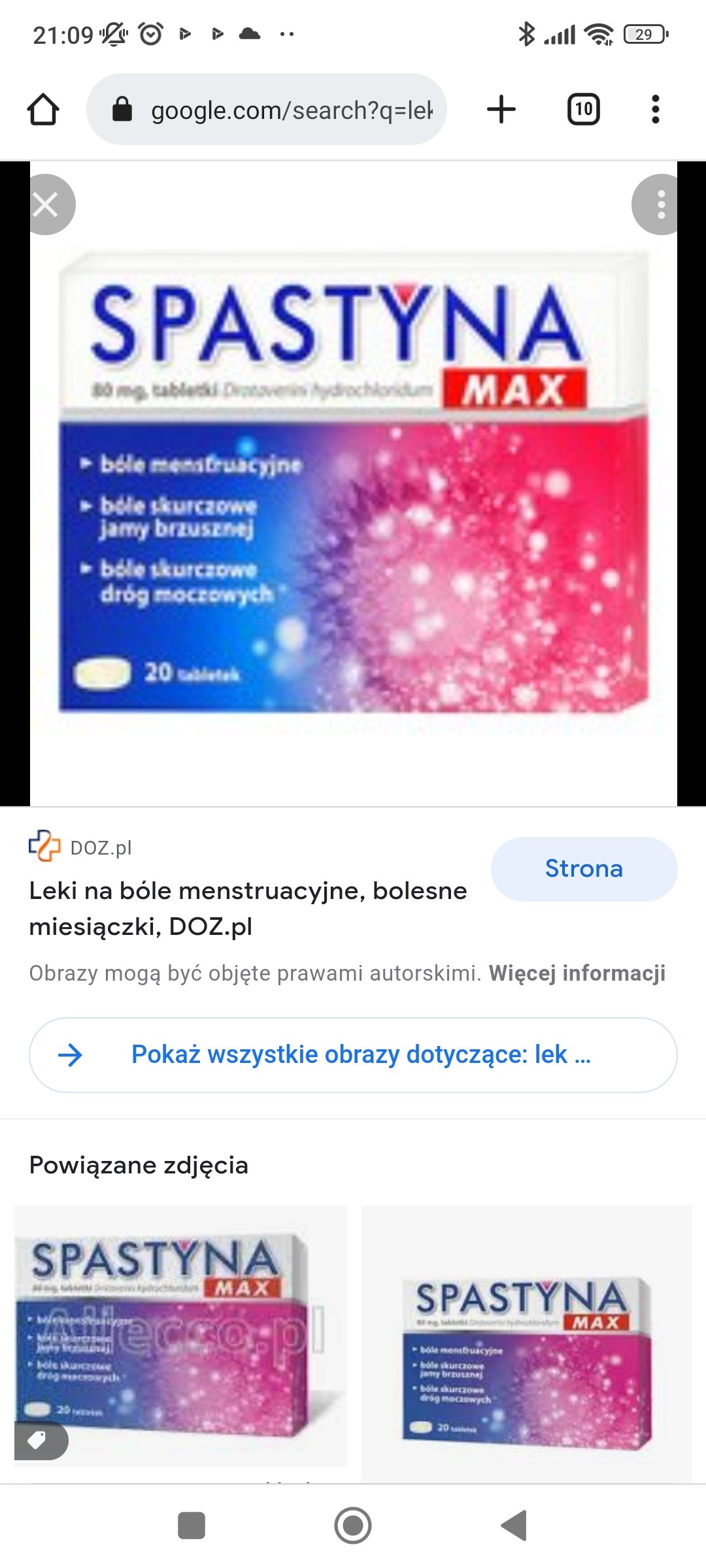This screenshot has height=1568, width=706.
Task: Open a new browser tab
Action: click(x=501, y=109)
